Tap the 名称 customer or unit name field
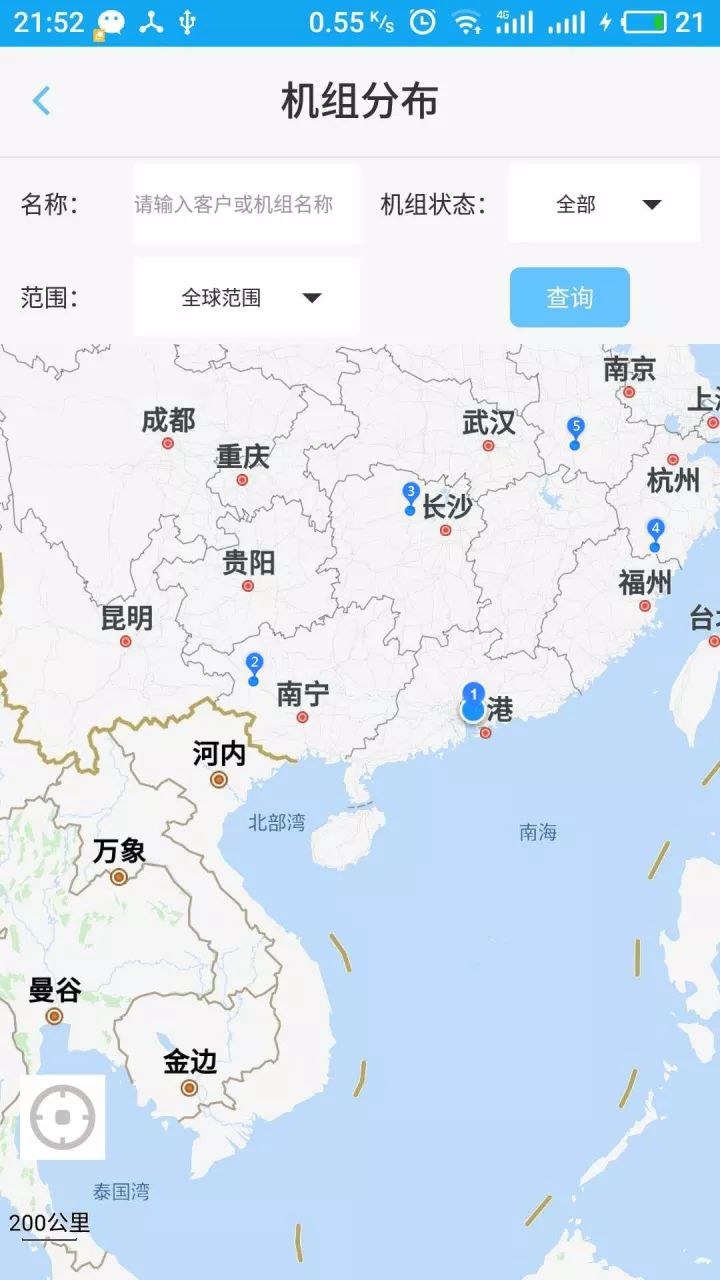720x1280 pixels. [x=246, y=204]
